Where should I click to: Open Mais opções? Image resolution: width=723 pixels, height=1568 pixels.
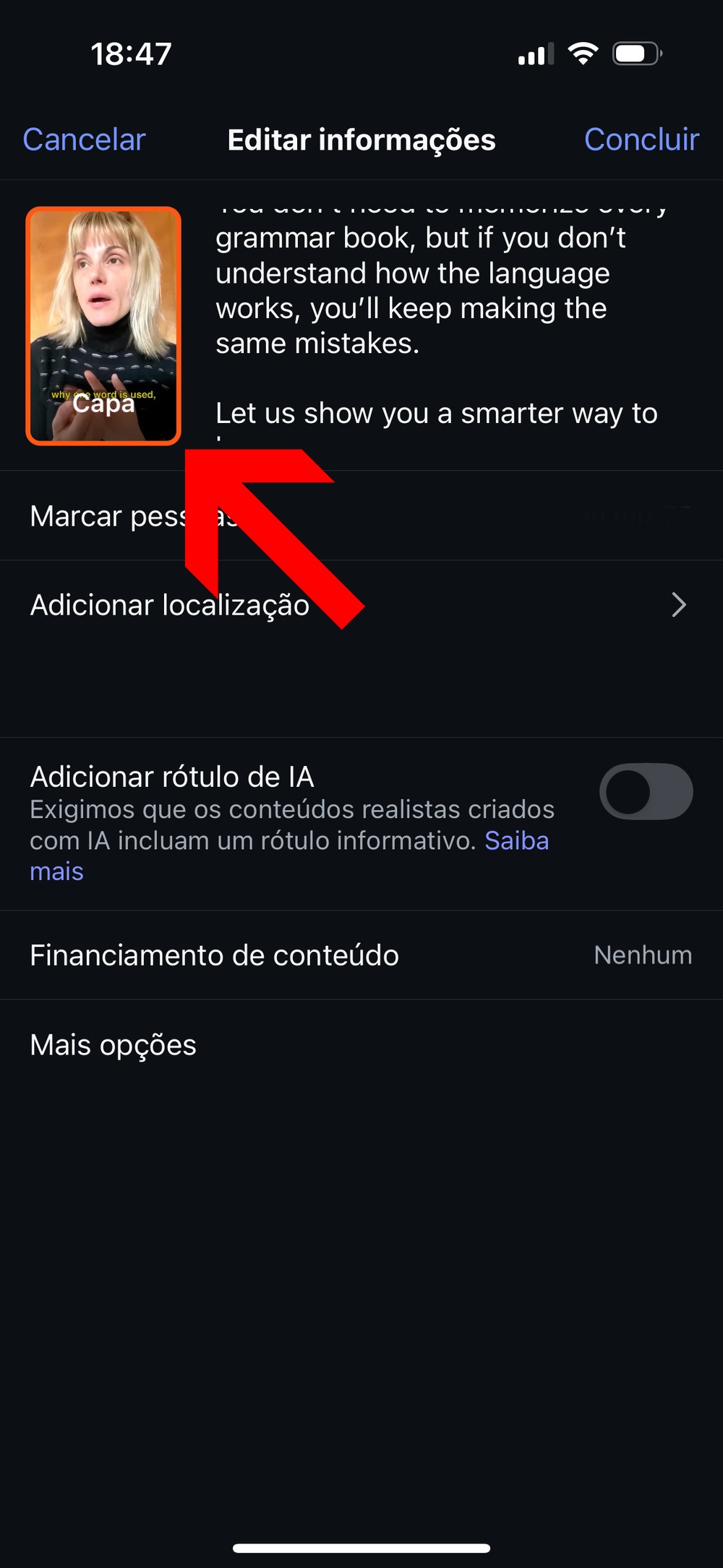[114, 1045]
